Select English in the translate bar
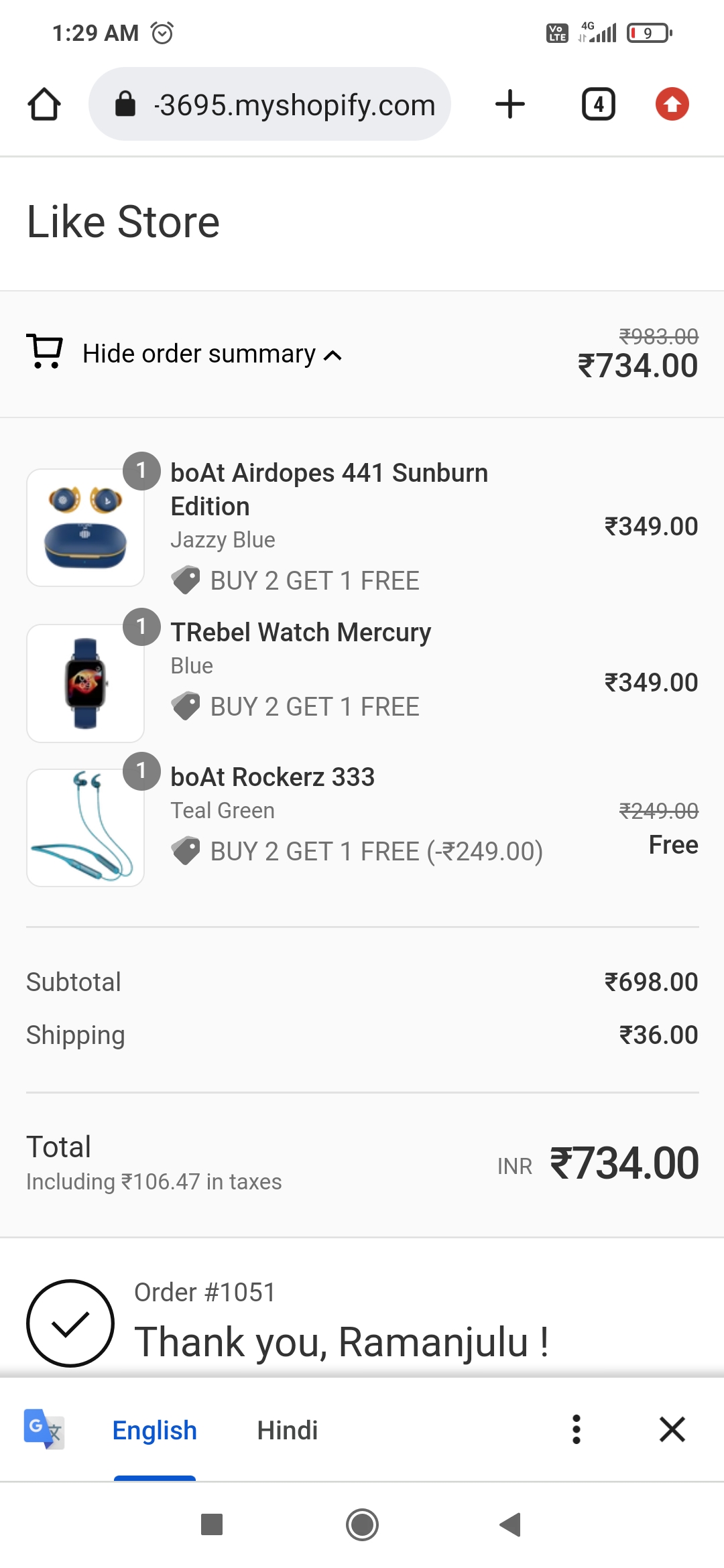Screen dimensions: 724x1568 coord(154,1430)
